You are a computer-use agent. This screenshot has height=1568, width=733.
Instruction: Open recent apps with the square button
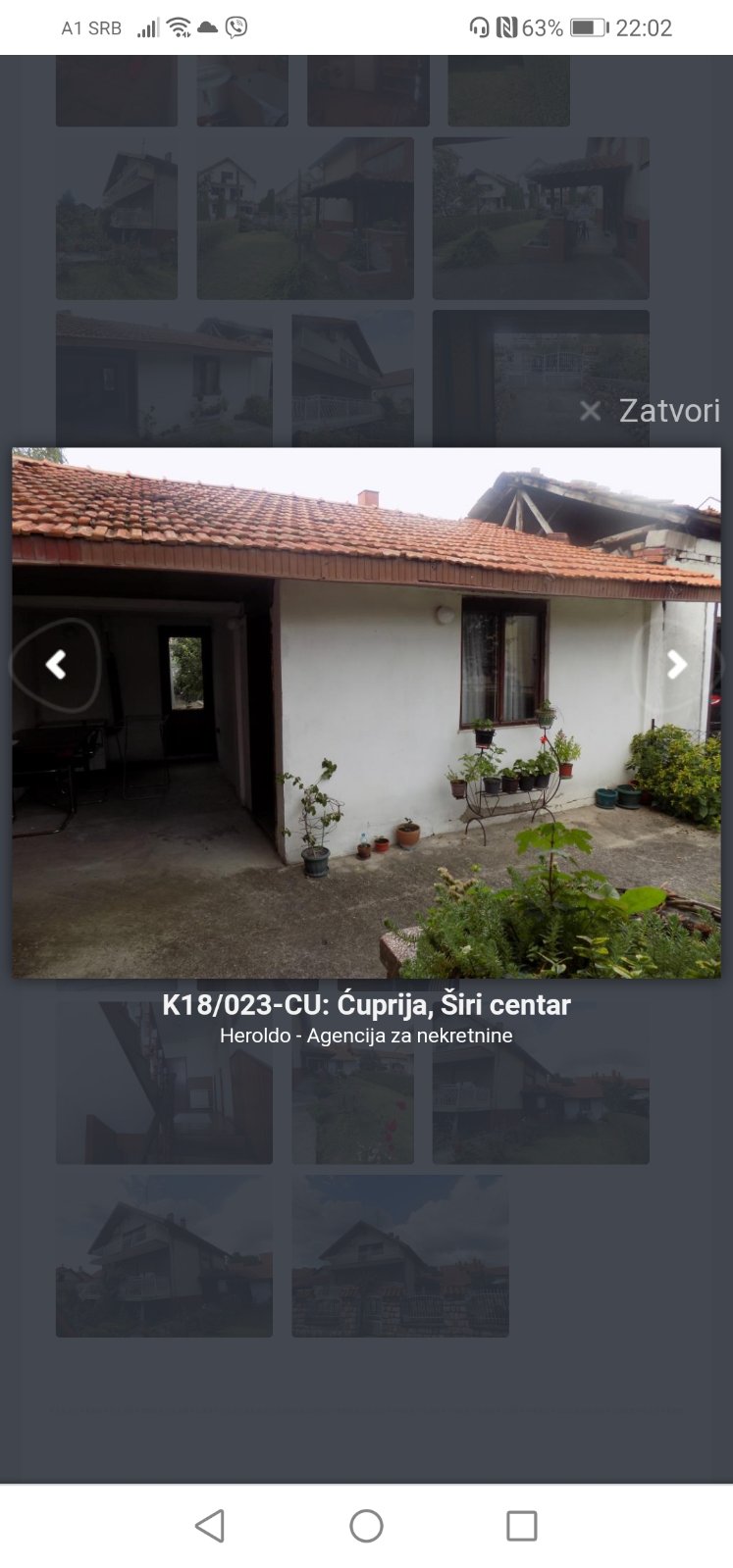coord(521,1526)
